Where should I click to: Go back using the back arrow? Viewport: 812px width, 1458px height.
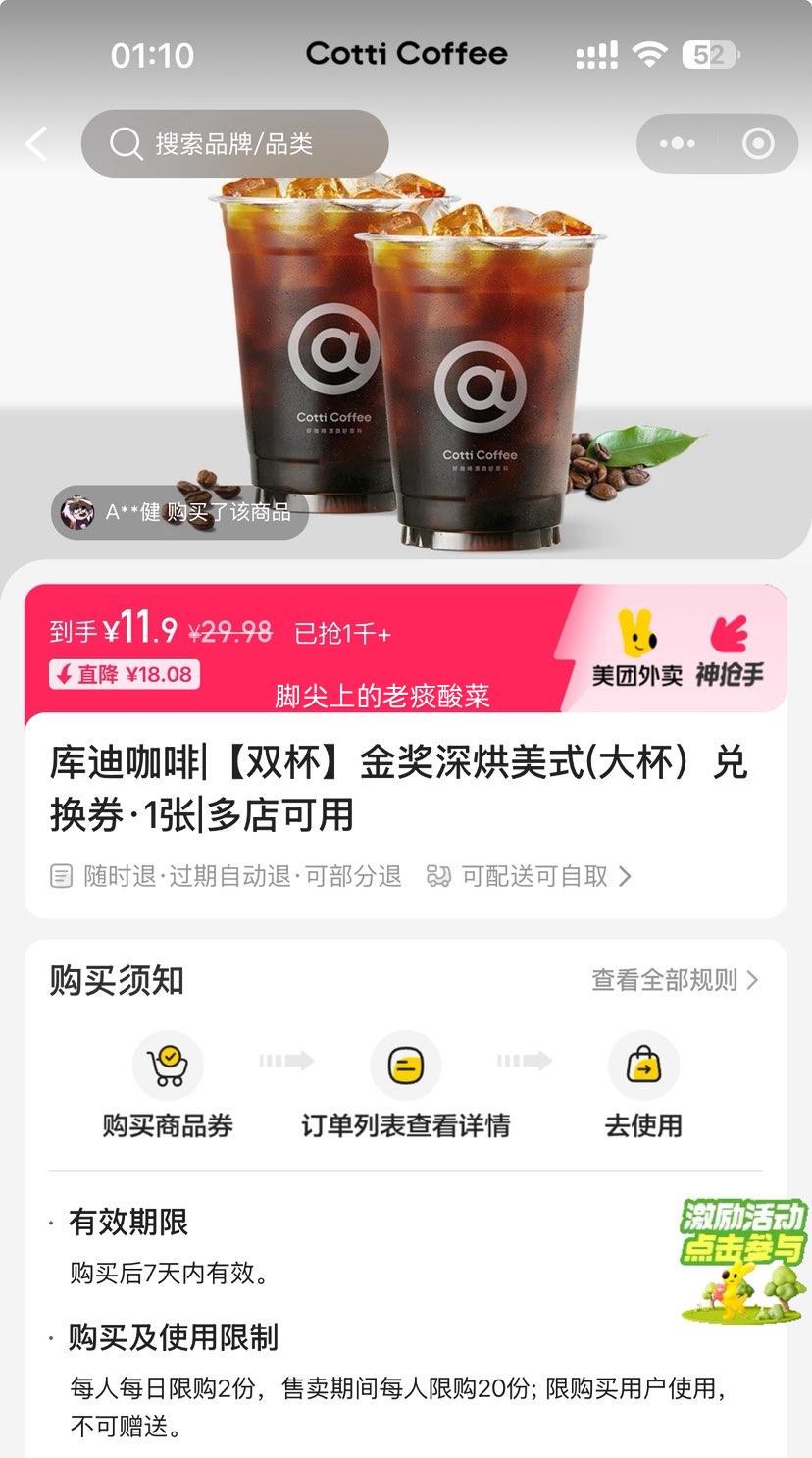[37, 144]
